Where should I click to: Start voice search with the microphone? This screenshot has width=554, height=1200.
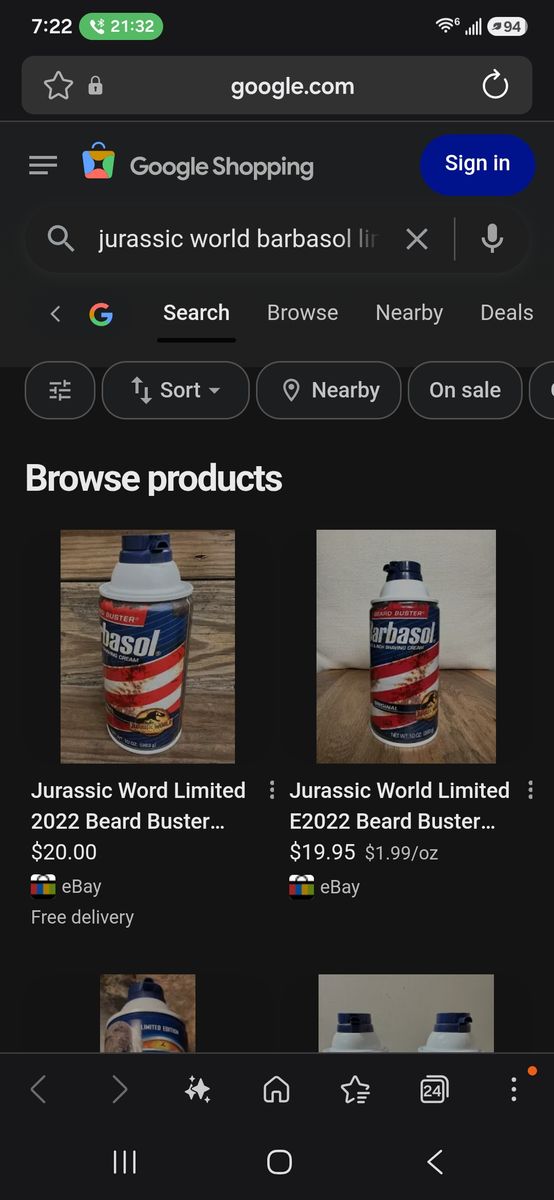(491, 239)
